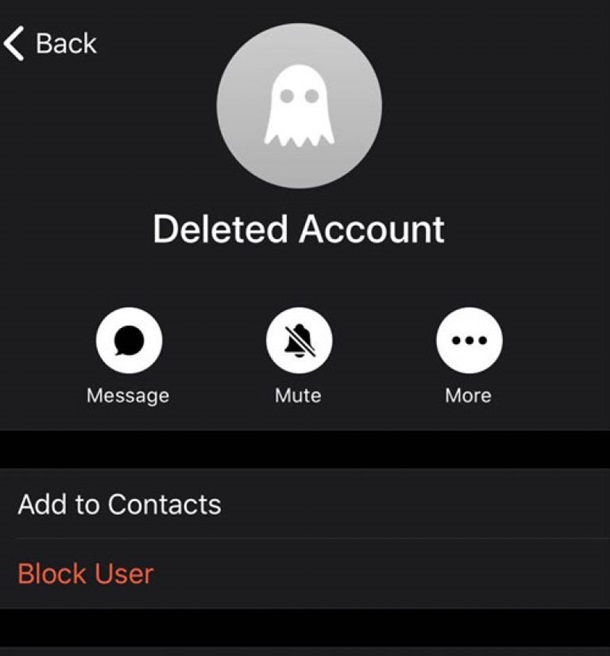Message the deleted account
610x656 pixels.
tap(129, 342)
